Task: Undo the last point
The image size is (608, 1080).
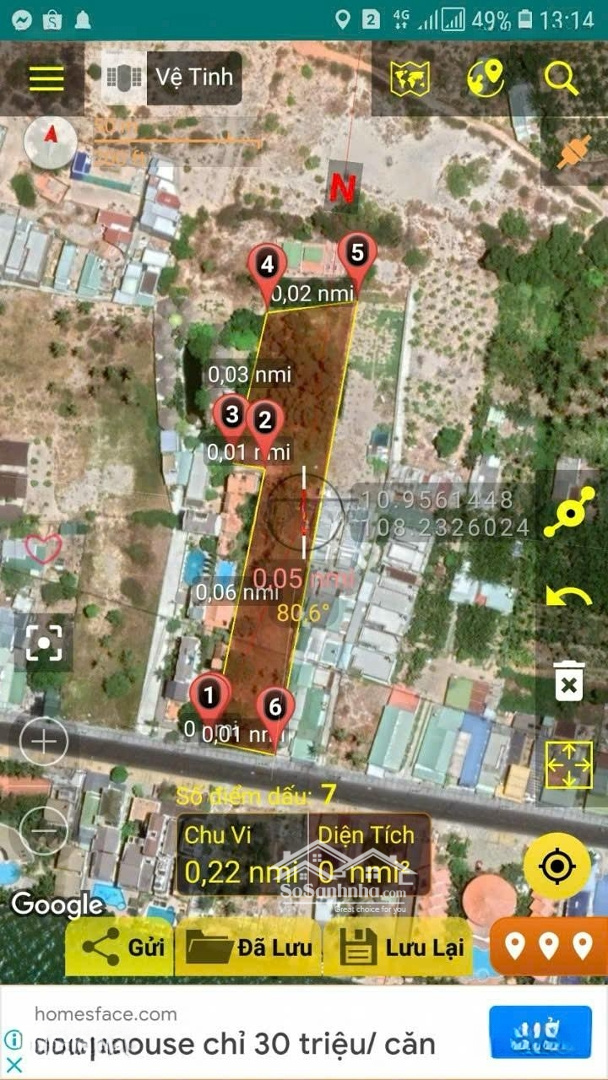Action: pos(569,596)
